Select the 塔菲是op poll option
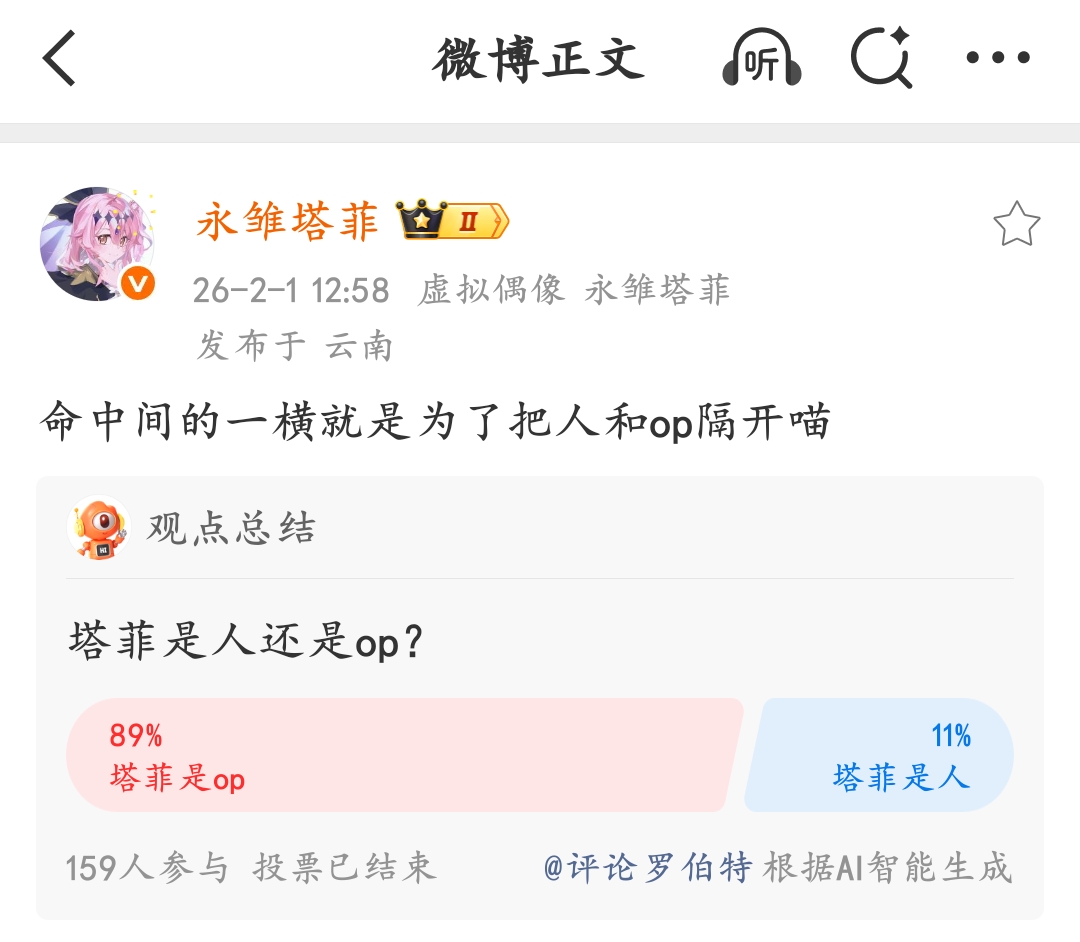 400,755
